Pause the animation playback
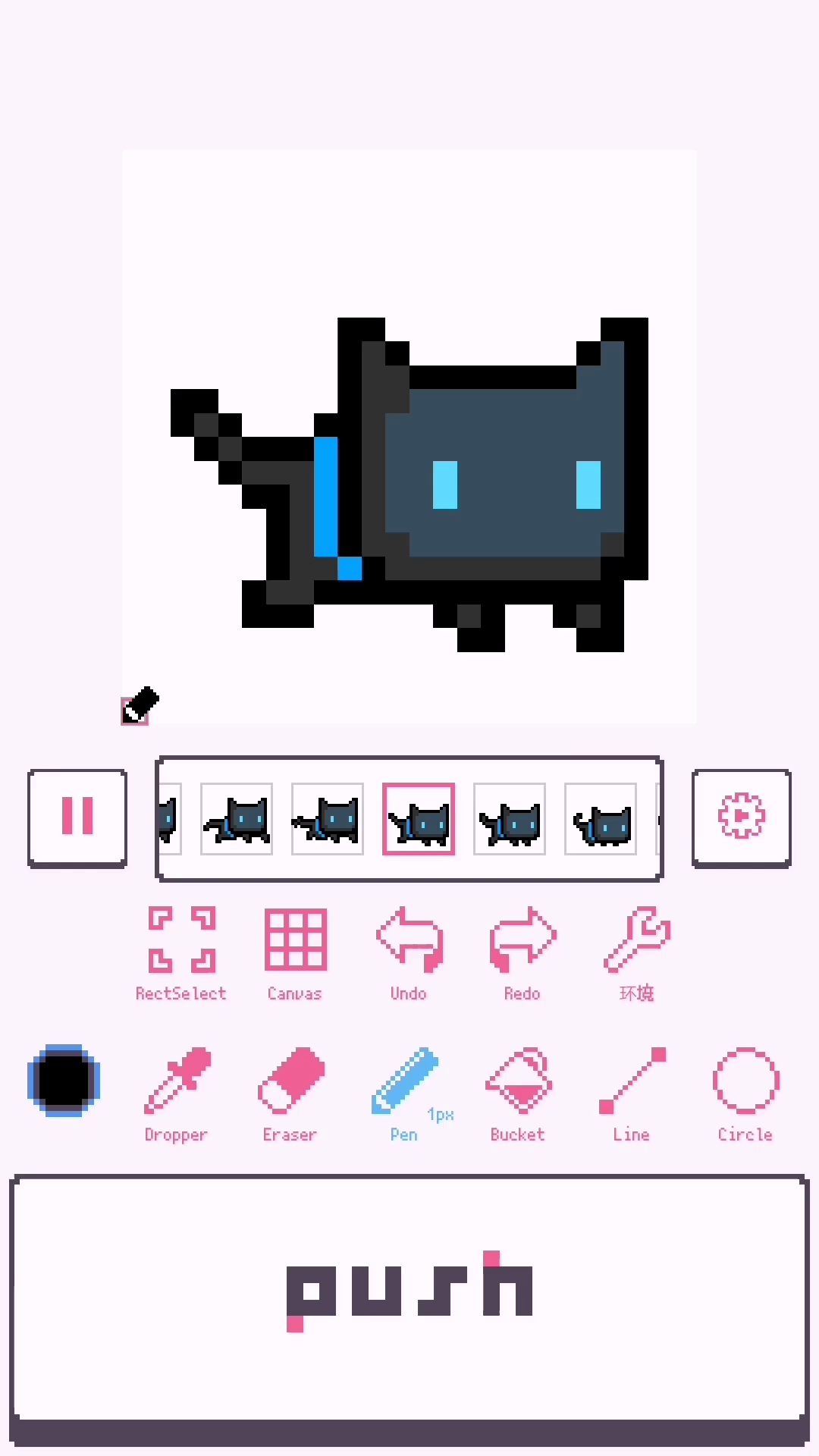This screenshot has height=1456, width=819. tap(77, 818)
